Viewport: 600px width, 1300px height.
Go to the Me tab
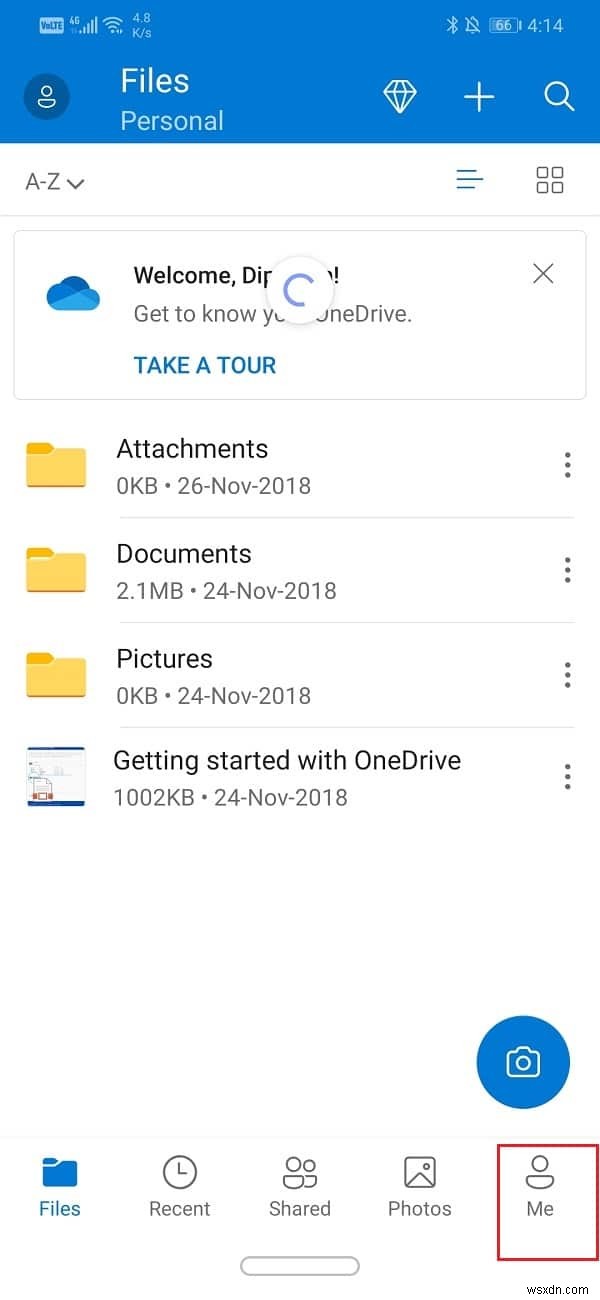[540, 1187]
